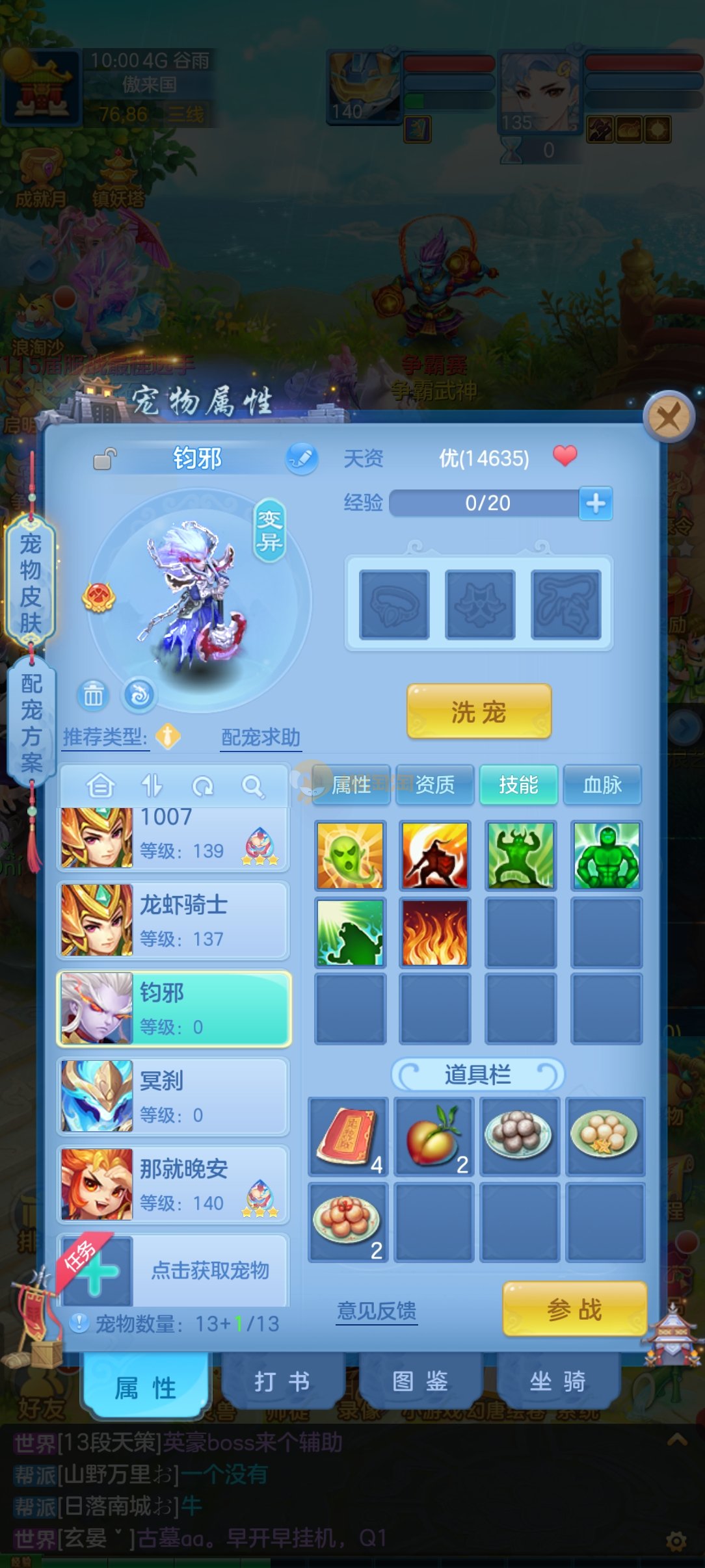This screenshot has width=705, height=1568.
Task: Open the 意见反馈 link
Action: coord(377,1311)
